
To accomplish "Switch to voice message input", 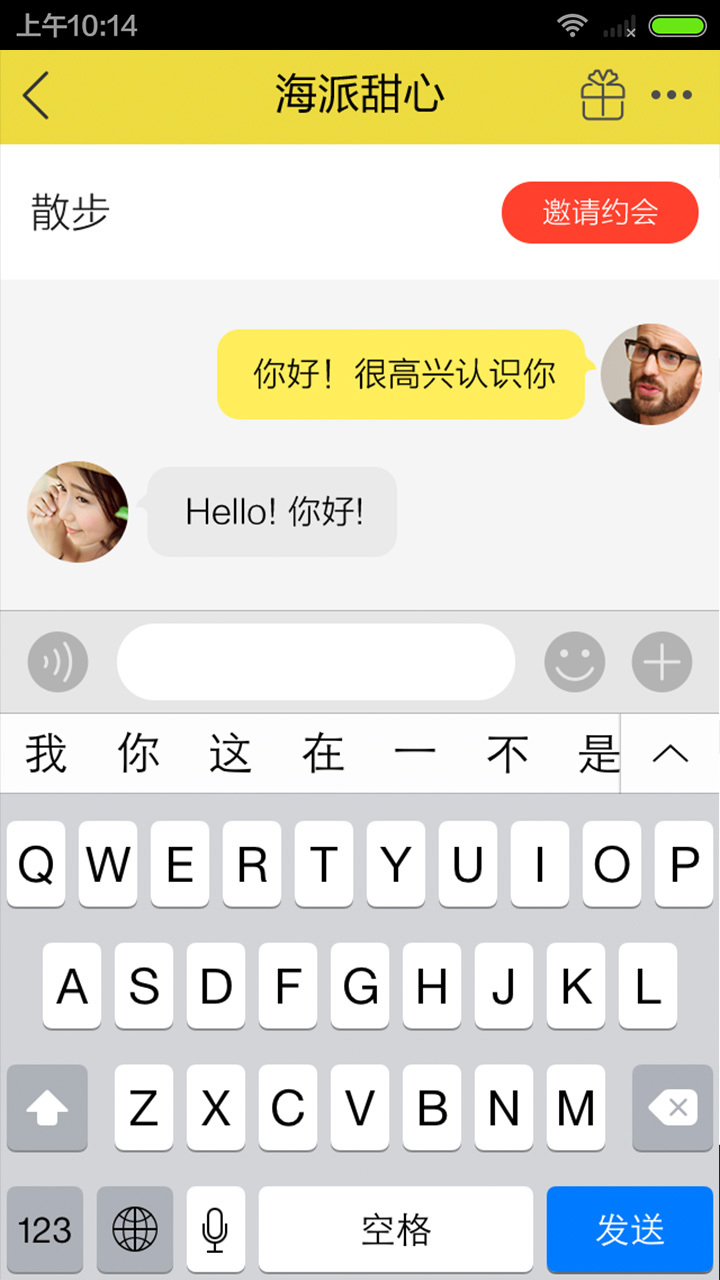I will click(58, 662).
